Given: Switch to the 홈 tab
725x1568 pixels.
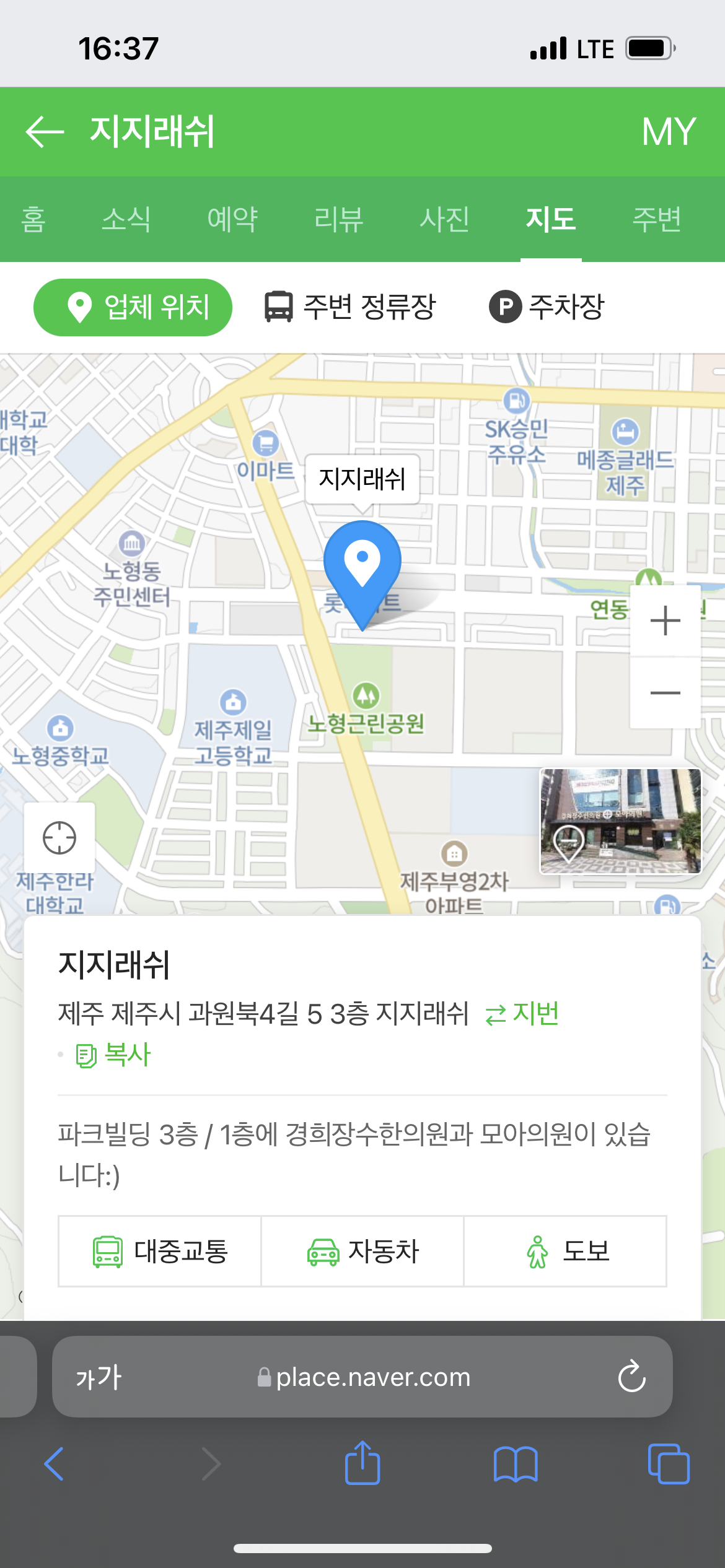Looking at the screenshot, I should click(33, 219).
